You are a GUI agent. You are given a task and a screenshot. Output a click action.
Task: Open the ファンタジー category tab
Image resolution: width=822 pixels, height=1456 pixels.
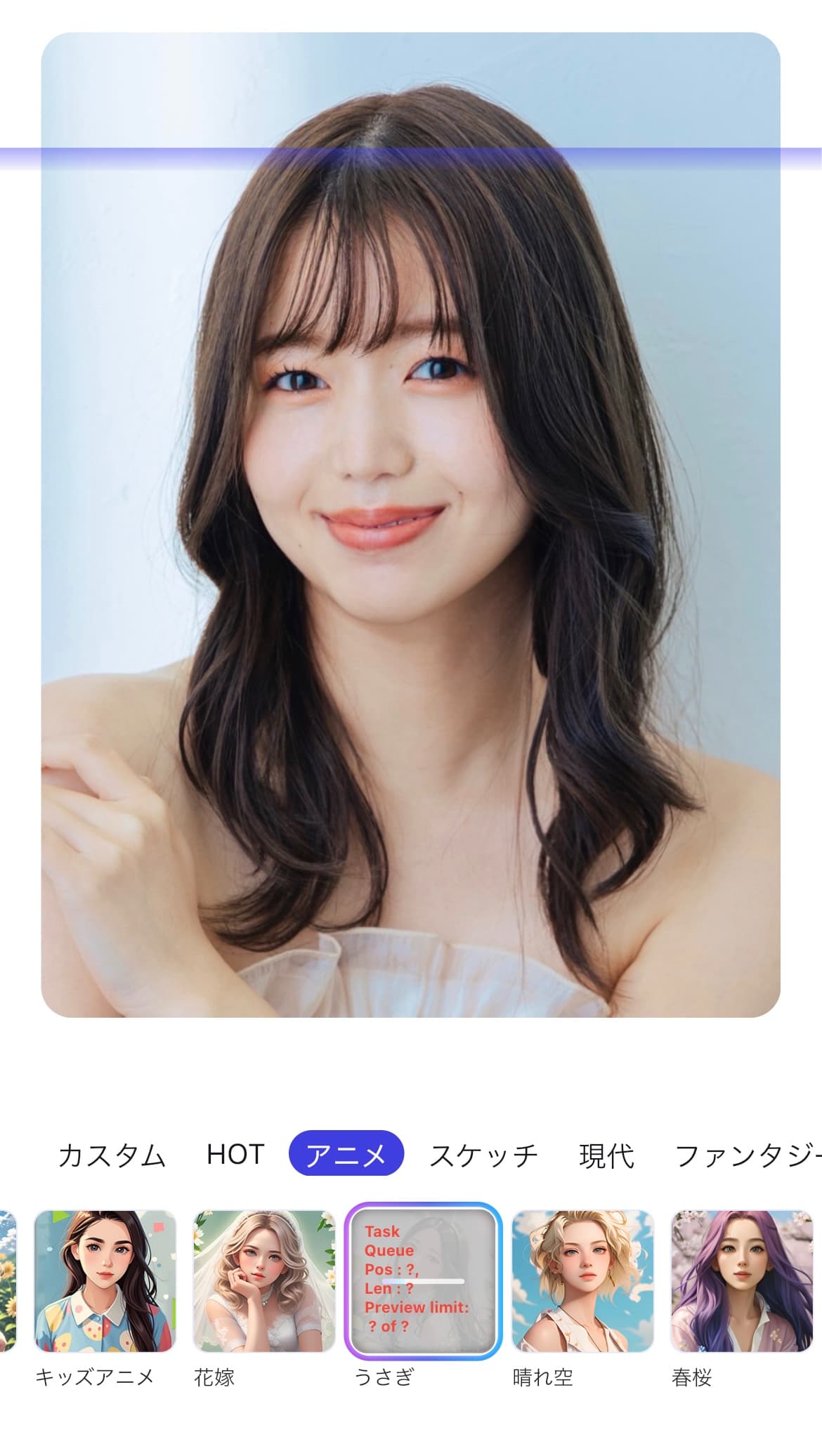tap(746, 1155)
